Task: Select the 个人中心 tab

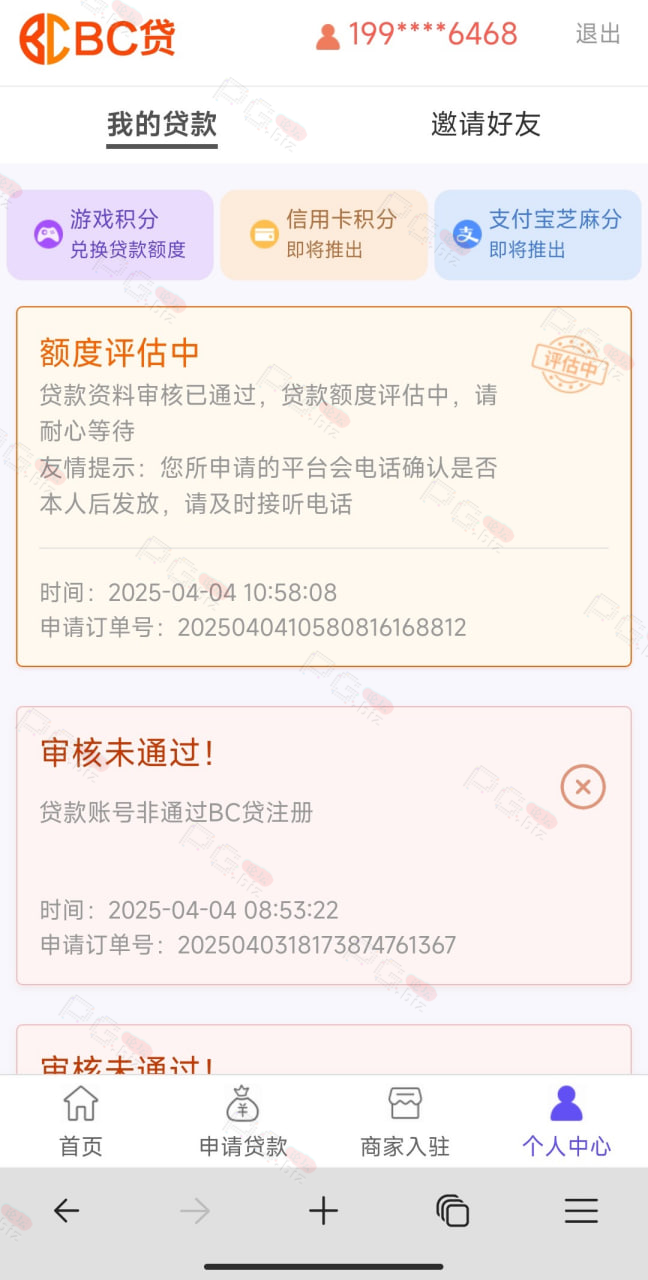Action: 567,1122
